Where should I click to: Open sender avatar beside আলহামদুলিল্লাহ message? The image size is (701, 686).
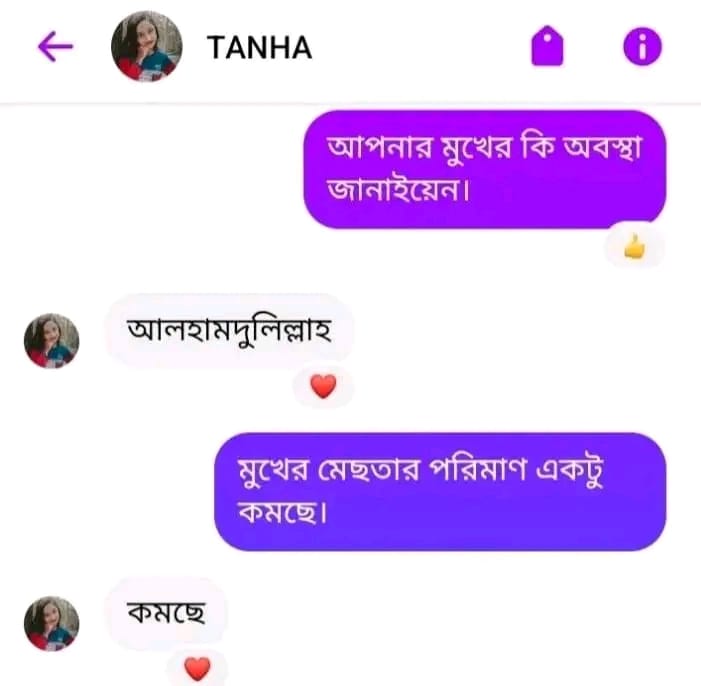tap(51, 341)
